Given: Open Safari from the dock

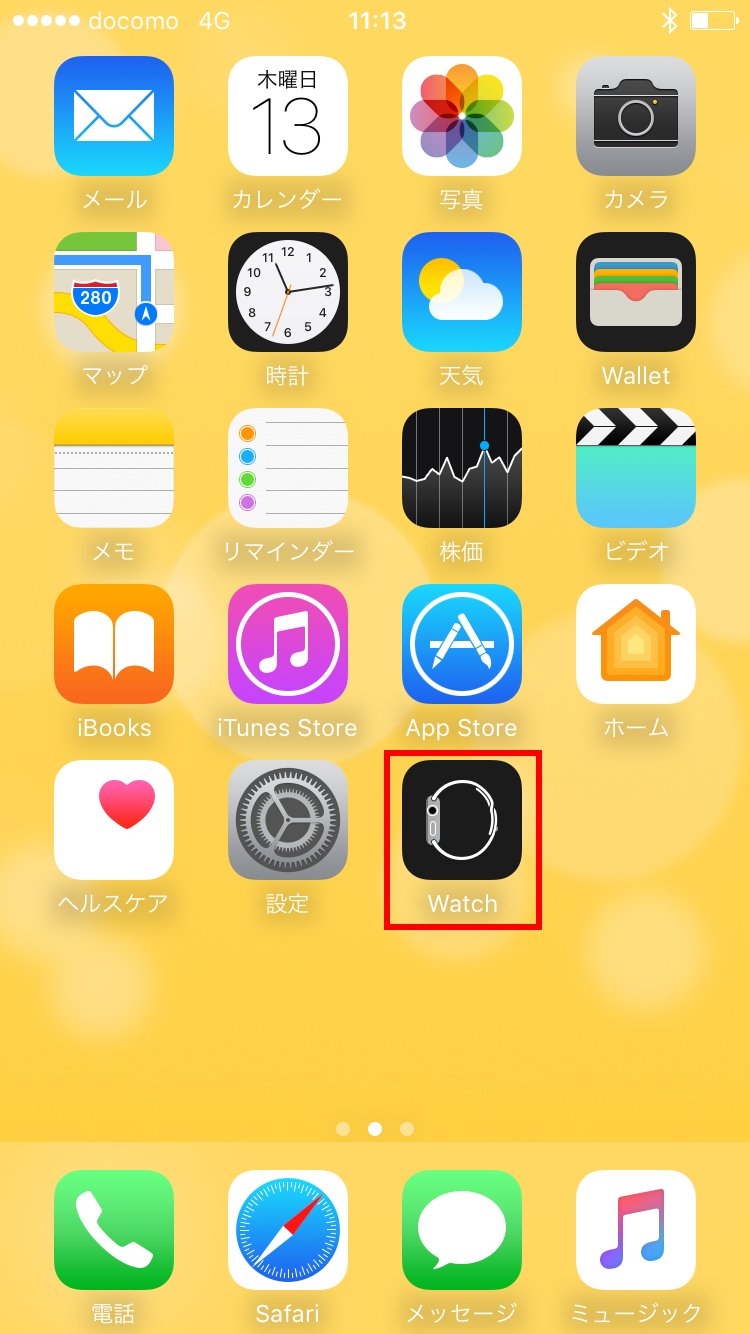Looking at the screenshot, I should coord(288,1230).
